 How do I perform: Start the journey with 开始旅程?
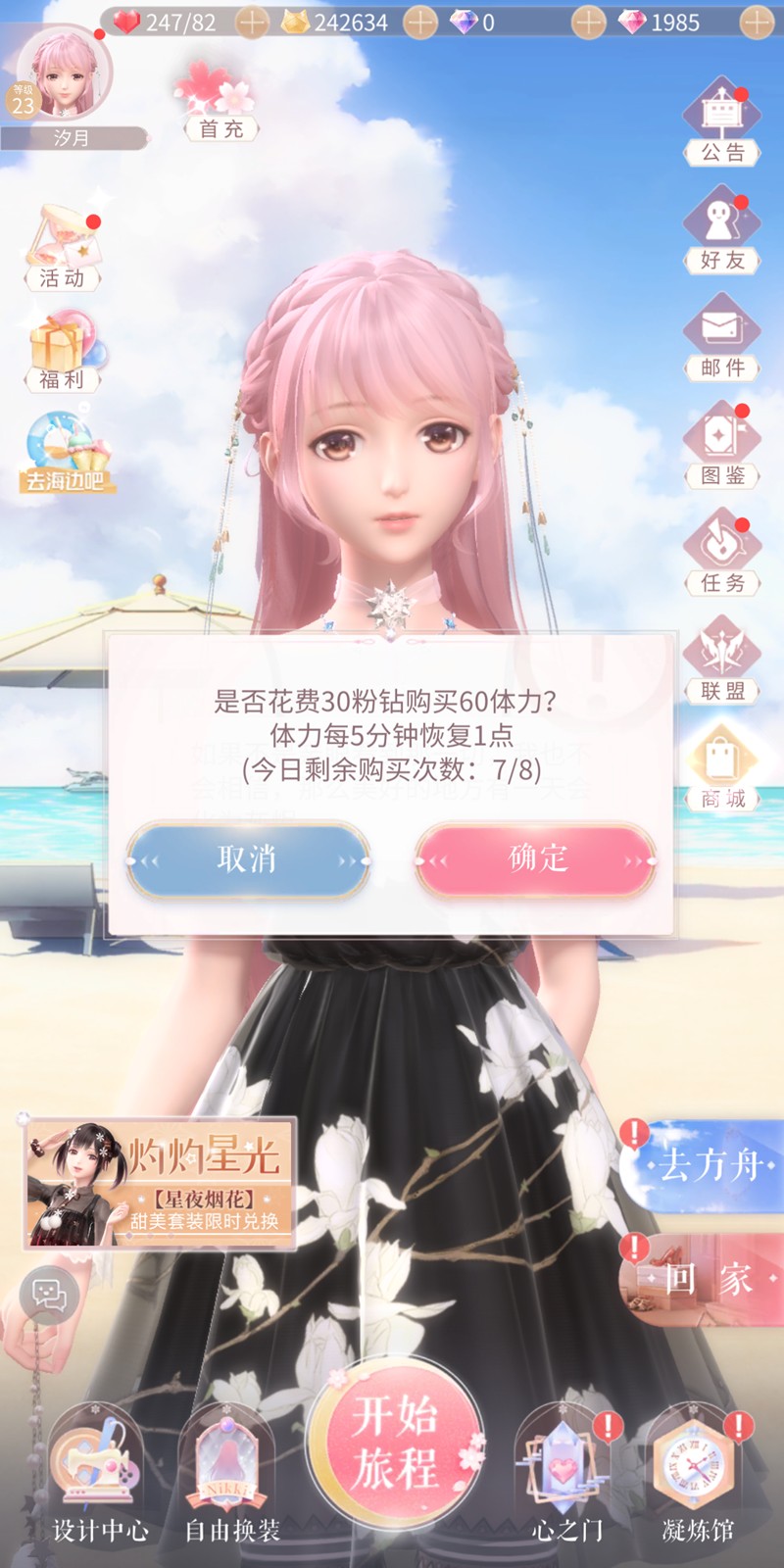tap(394, 1442)
